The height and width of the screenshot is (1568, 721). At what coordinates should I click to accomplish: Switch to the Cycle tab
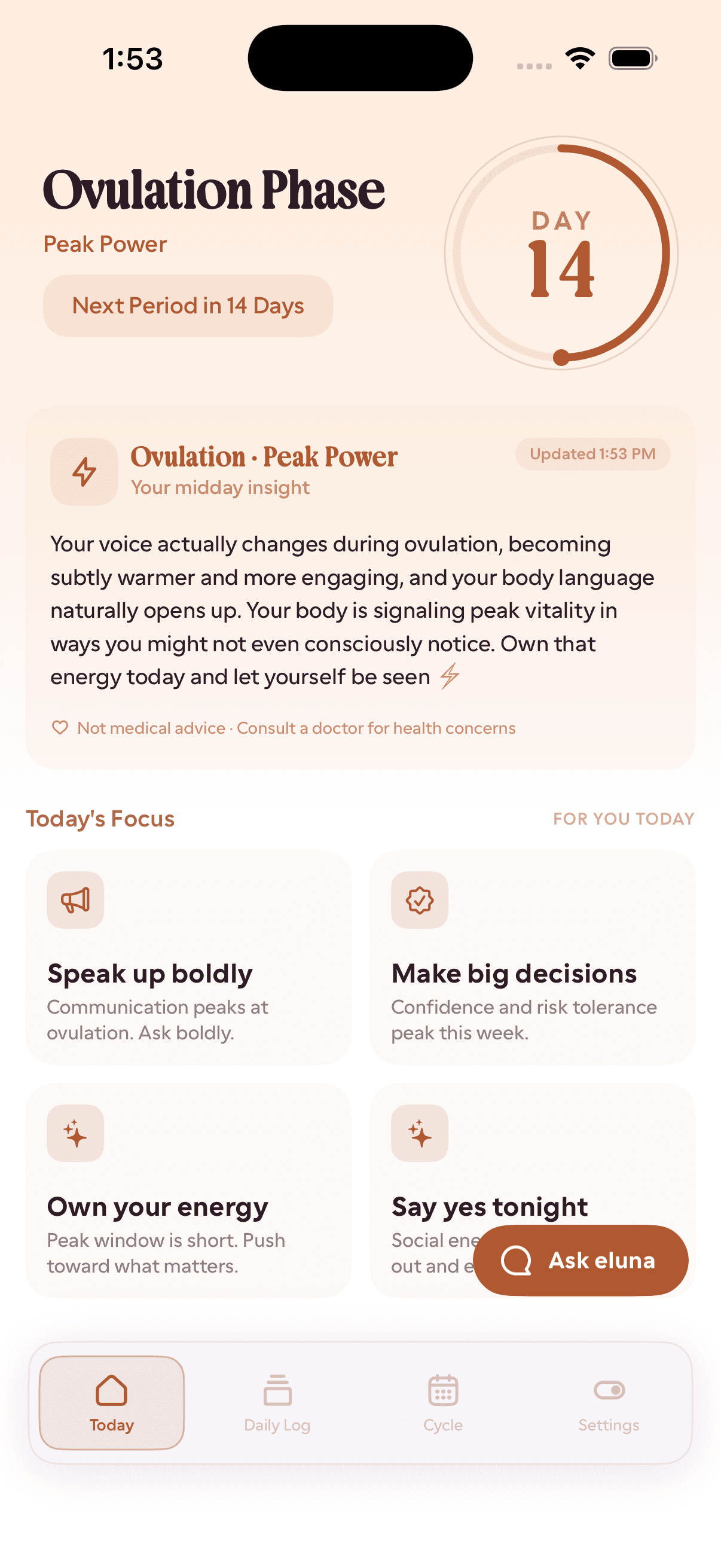[442, 1406]
